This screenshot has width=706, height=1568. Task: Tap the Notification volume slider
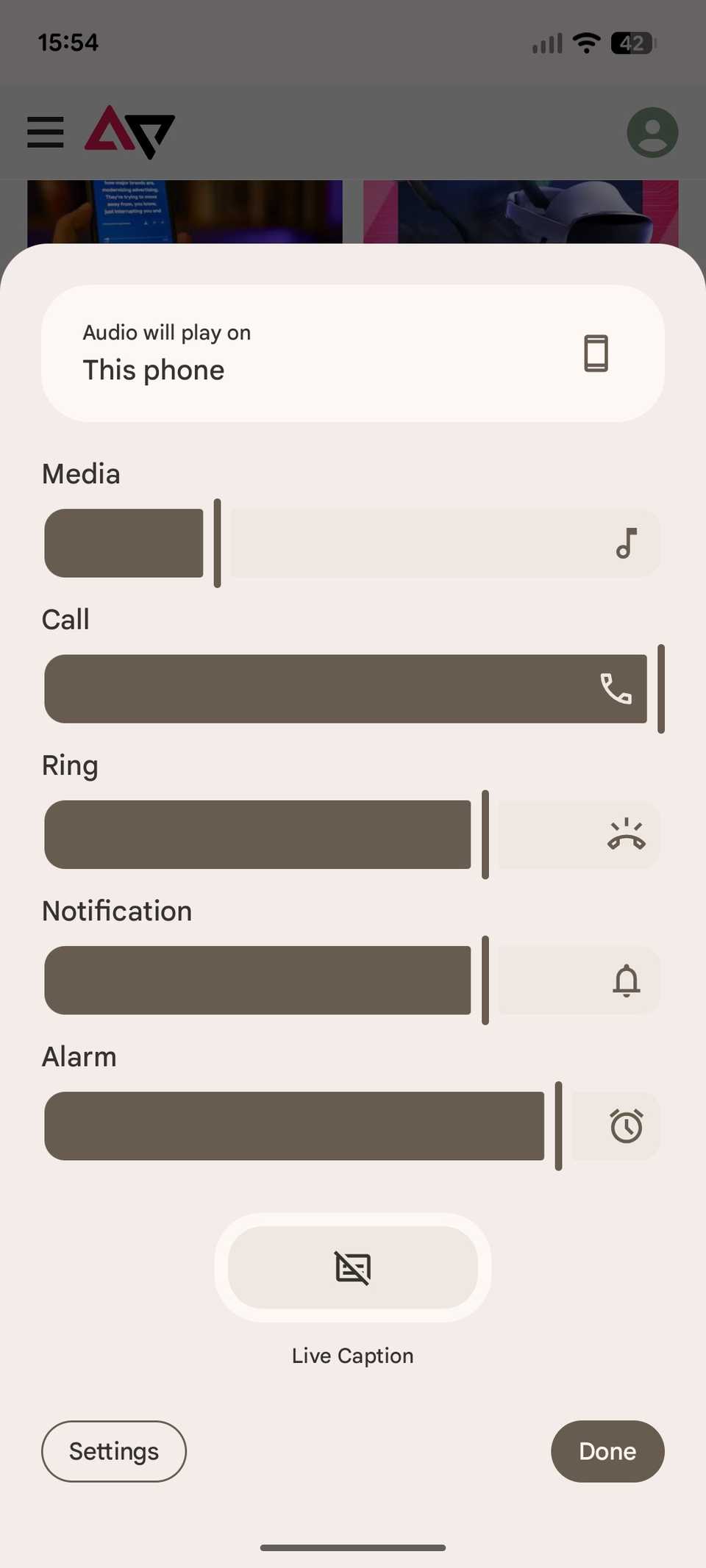coord(352,980)
